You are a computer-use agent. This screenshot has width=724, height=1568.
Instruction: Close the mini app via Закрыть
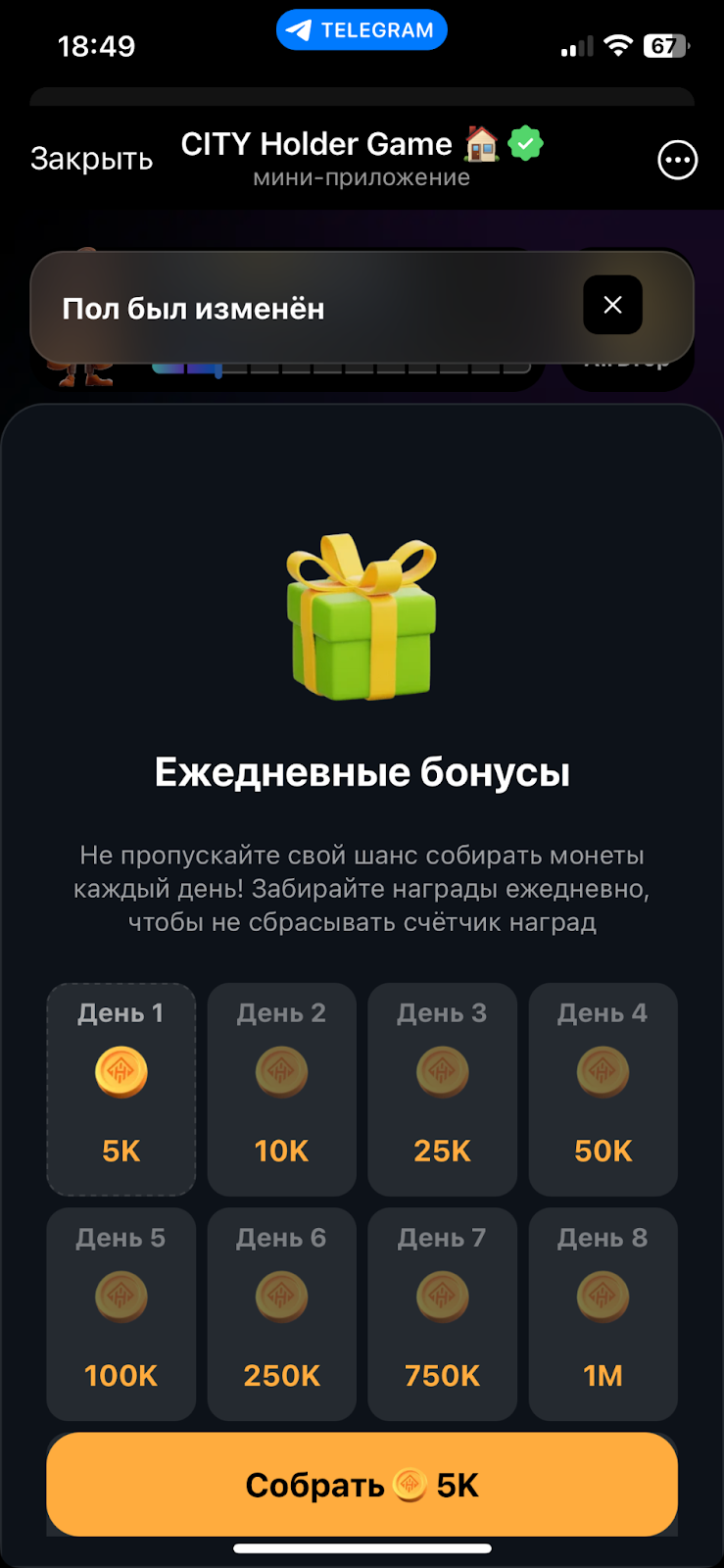[91, 159]
